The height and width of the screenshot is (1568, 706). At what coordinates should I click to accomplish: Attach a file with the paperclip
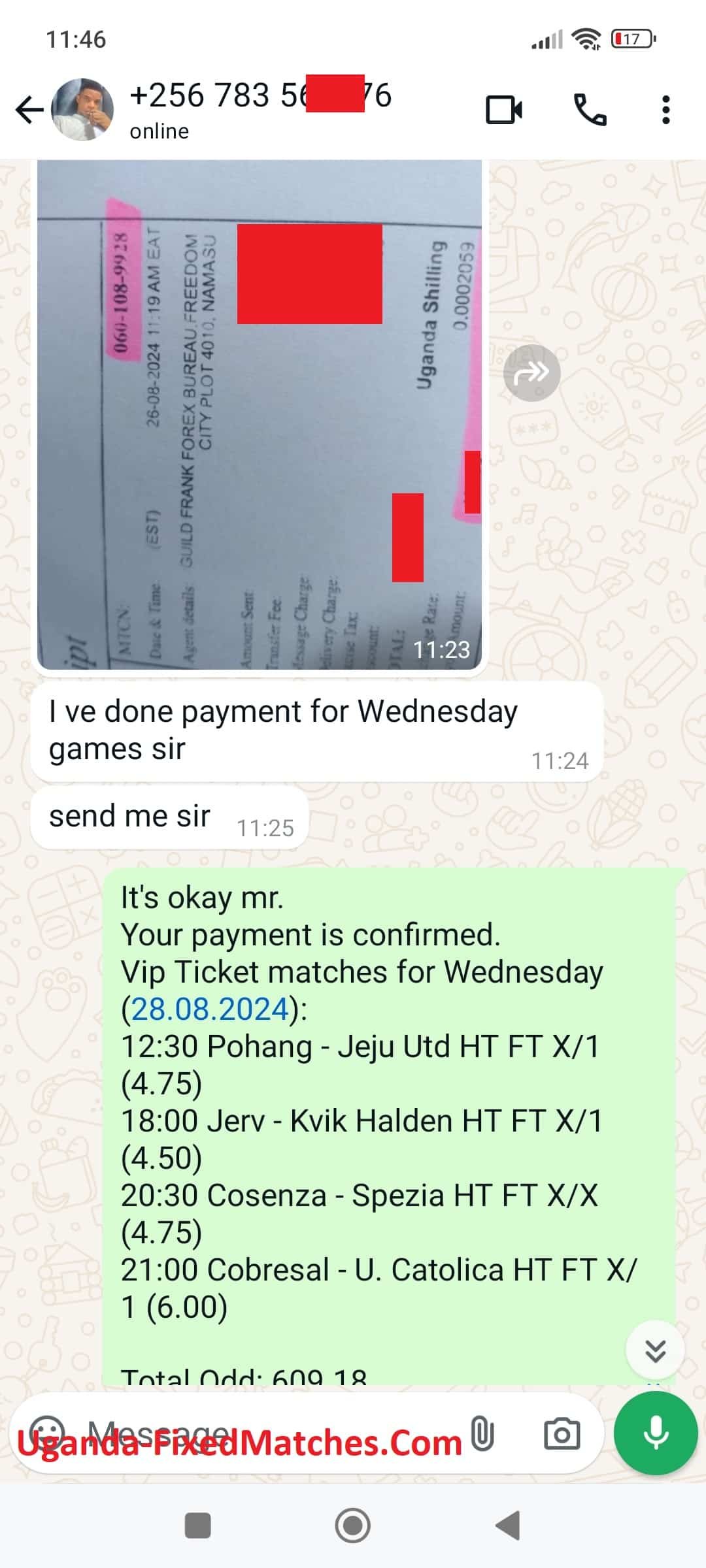pyautogui.click(x=482, y=1434)
